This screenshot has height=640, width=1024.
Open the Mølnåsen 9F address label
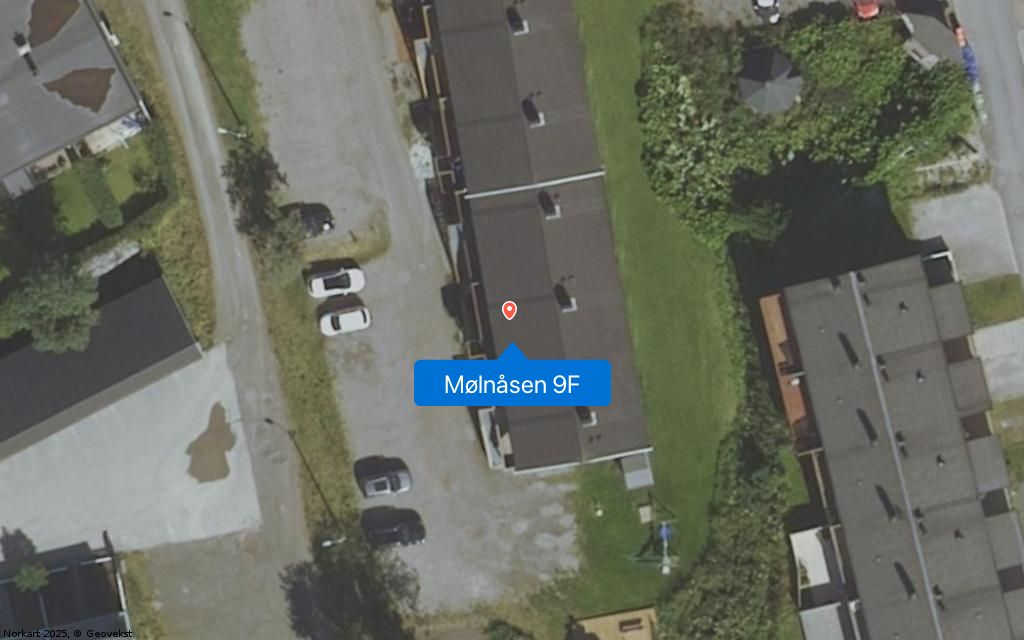click(x=512, y=384)
